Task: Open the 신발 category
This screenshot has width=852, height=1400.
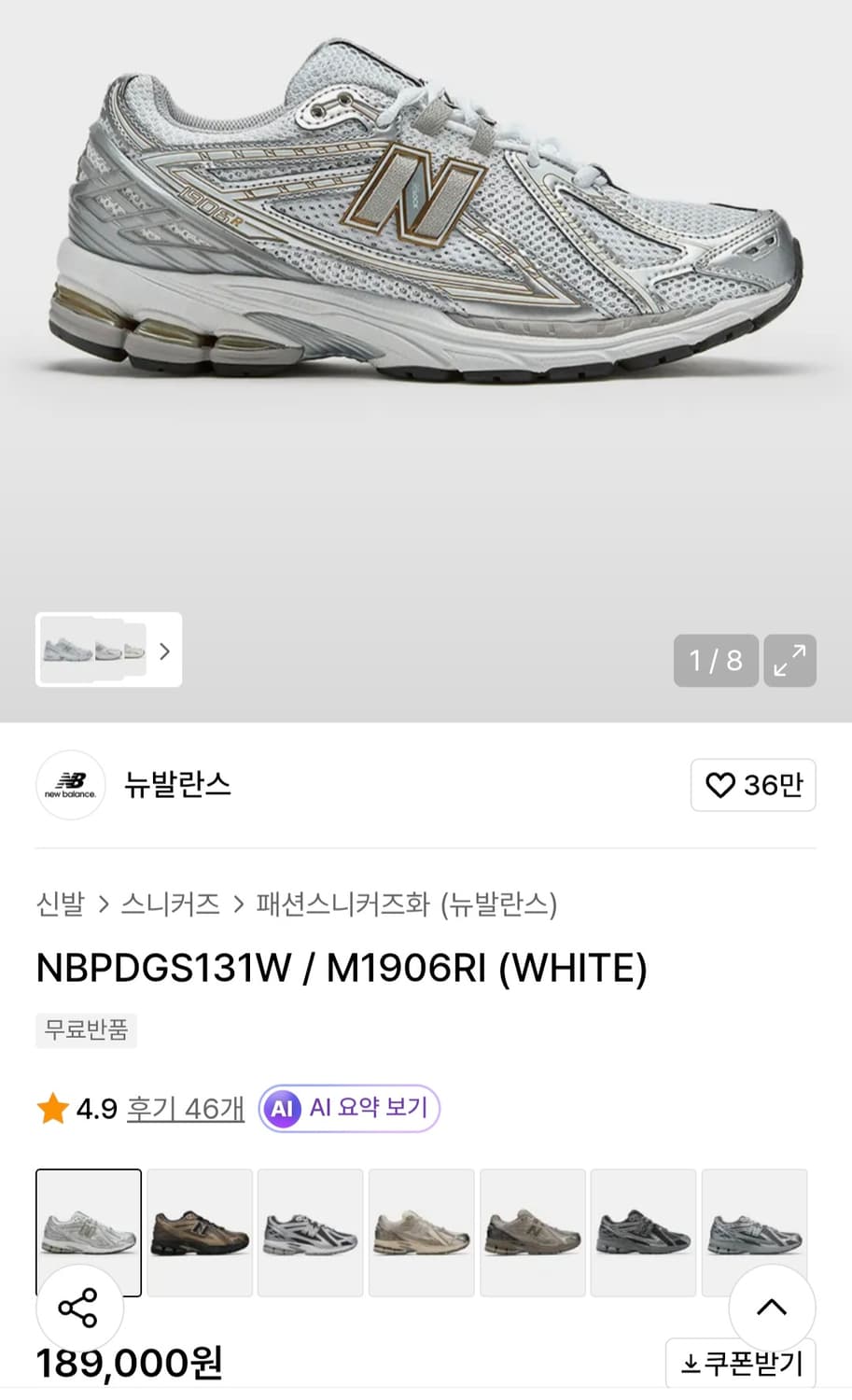Action: (60, 905)
